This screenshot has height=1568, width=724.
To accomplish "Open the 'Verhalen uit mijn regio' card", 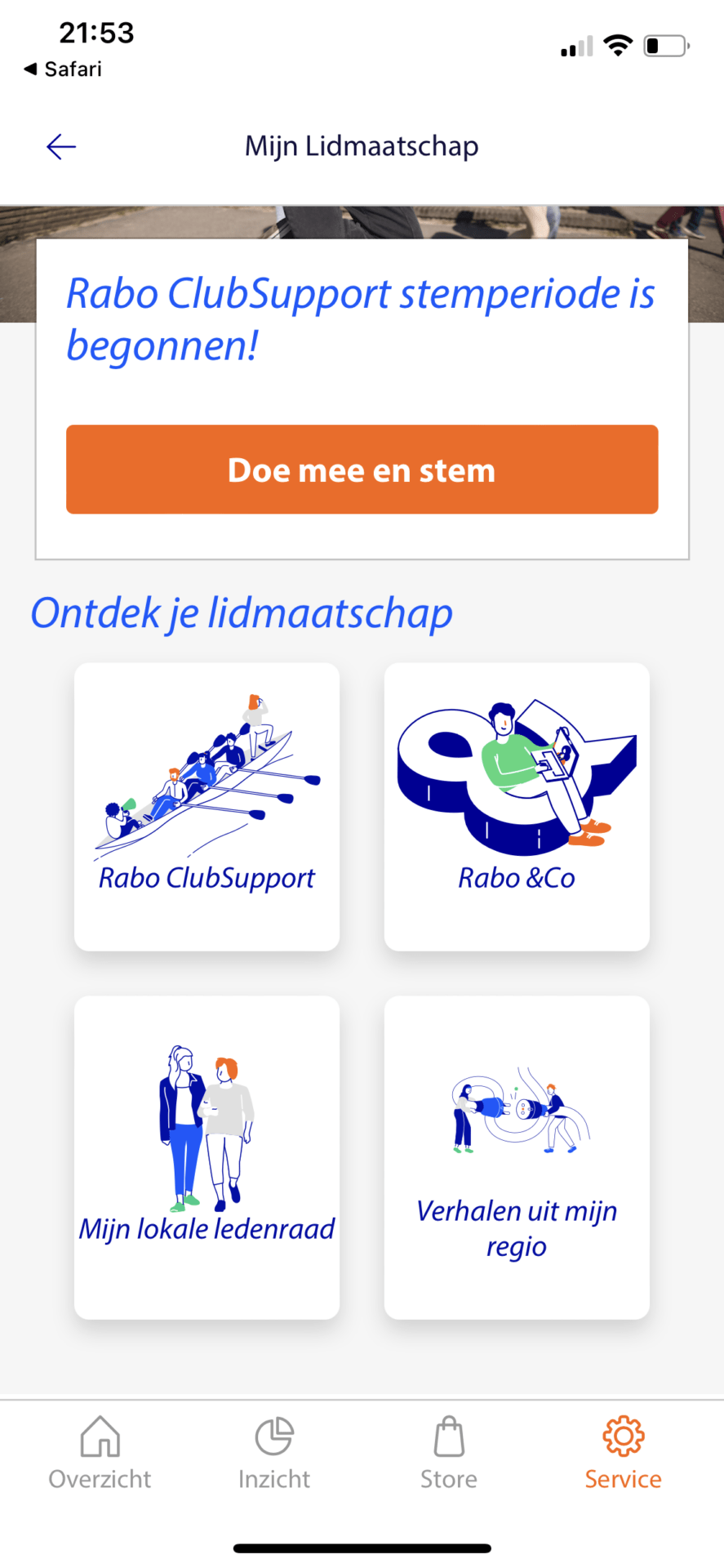I will [x=517, y=1156].
